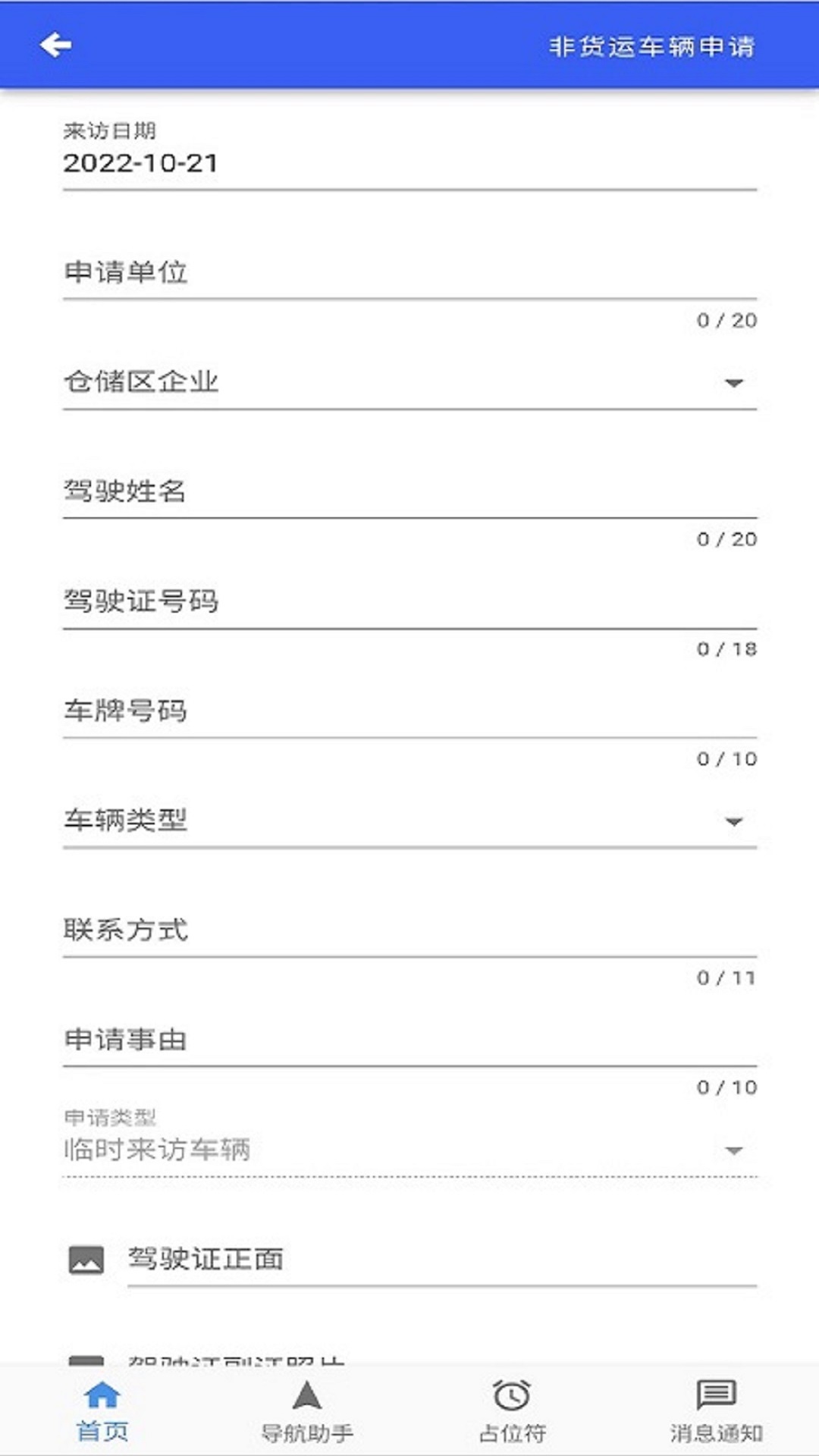Open the 消息通知 tab

[x=716, y=1410]
